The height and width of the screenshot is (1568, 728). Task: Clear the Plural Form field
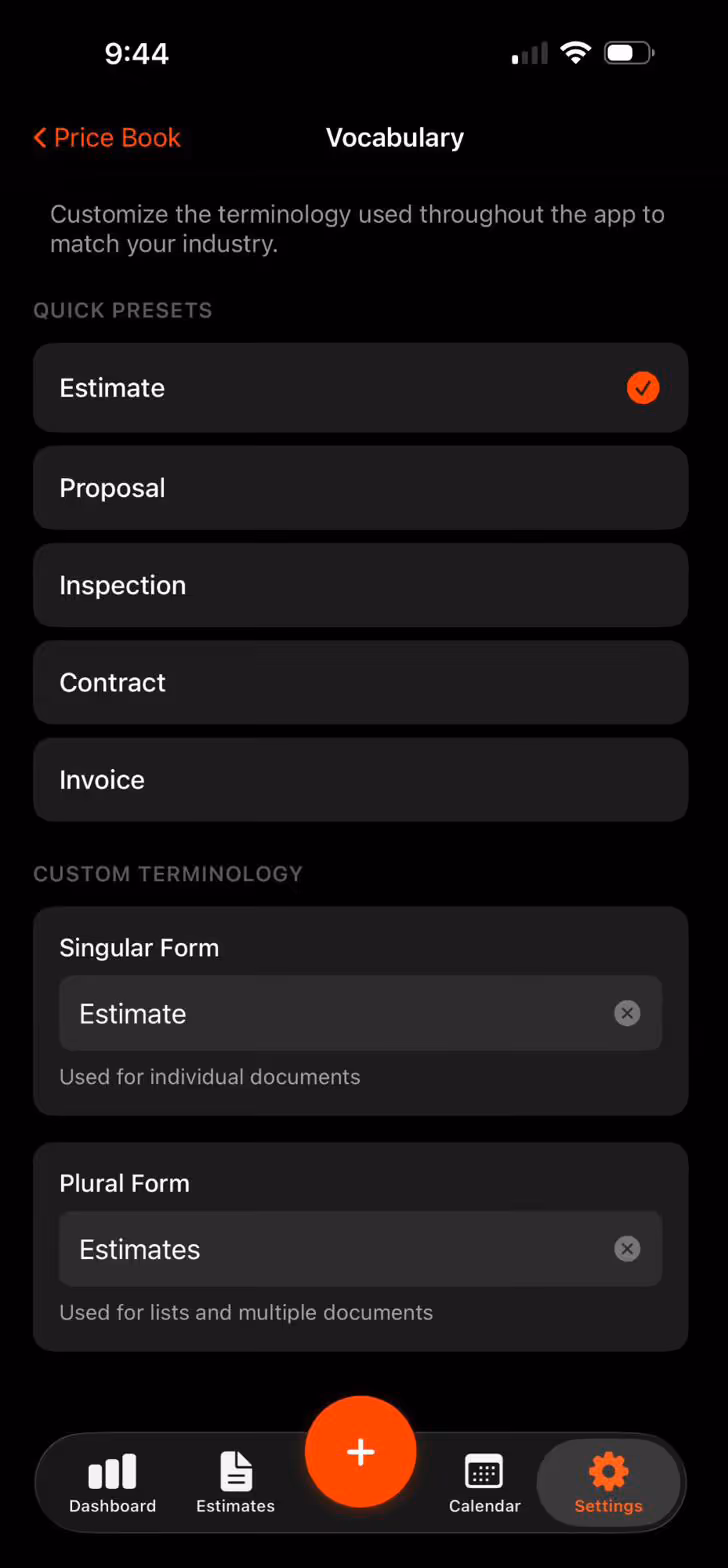627,1249
